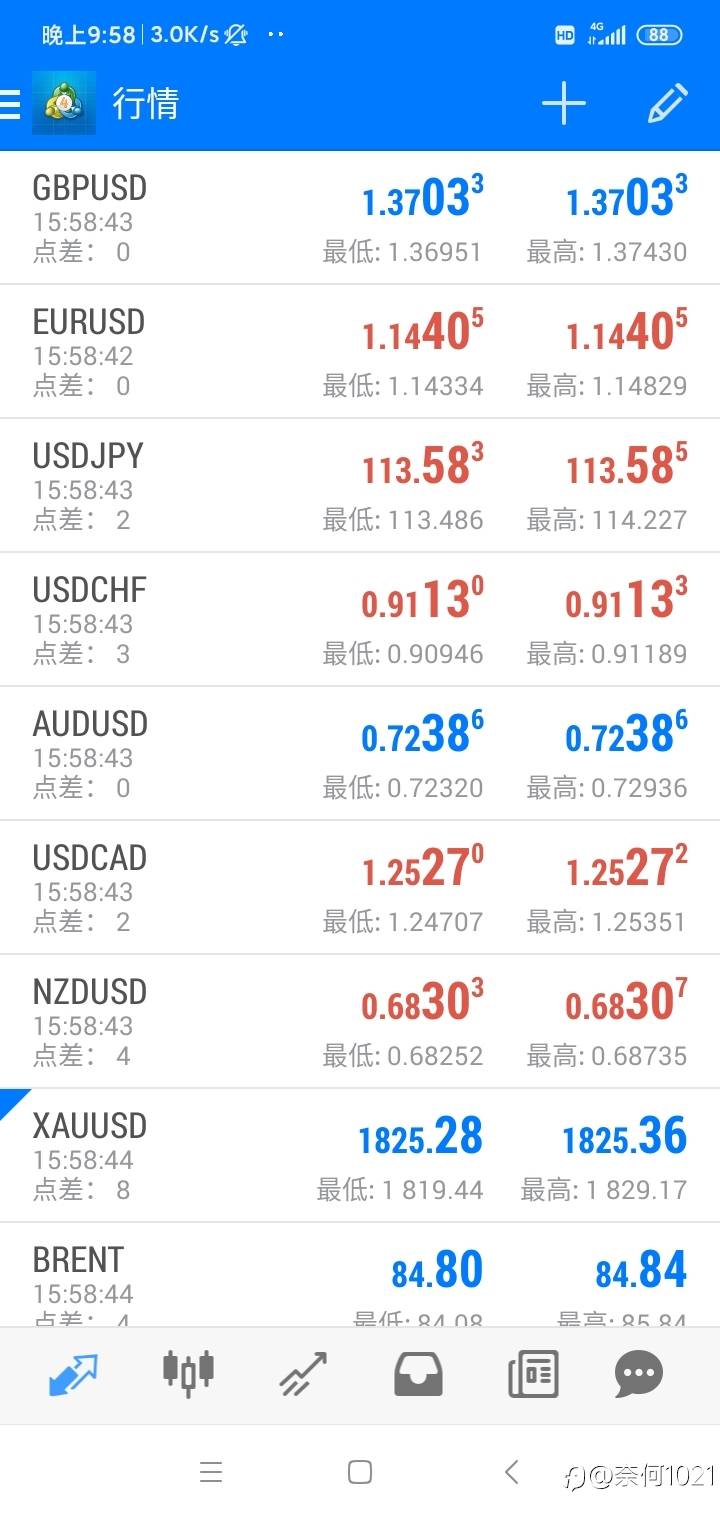The height and width of the screenshot is (1520, 720).
Task: Select the EURUSD quote row
Action: pyautogui.click(x=360, y=352)
